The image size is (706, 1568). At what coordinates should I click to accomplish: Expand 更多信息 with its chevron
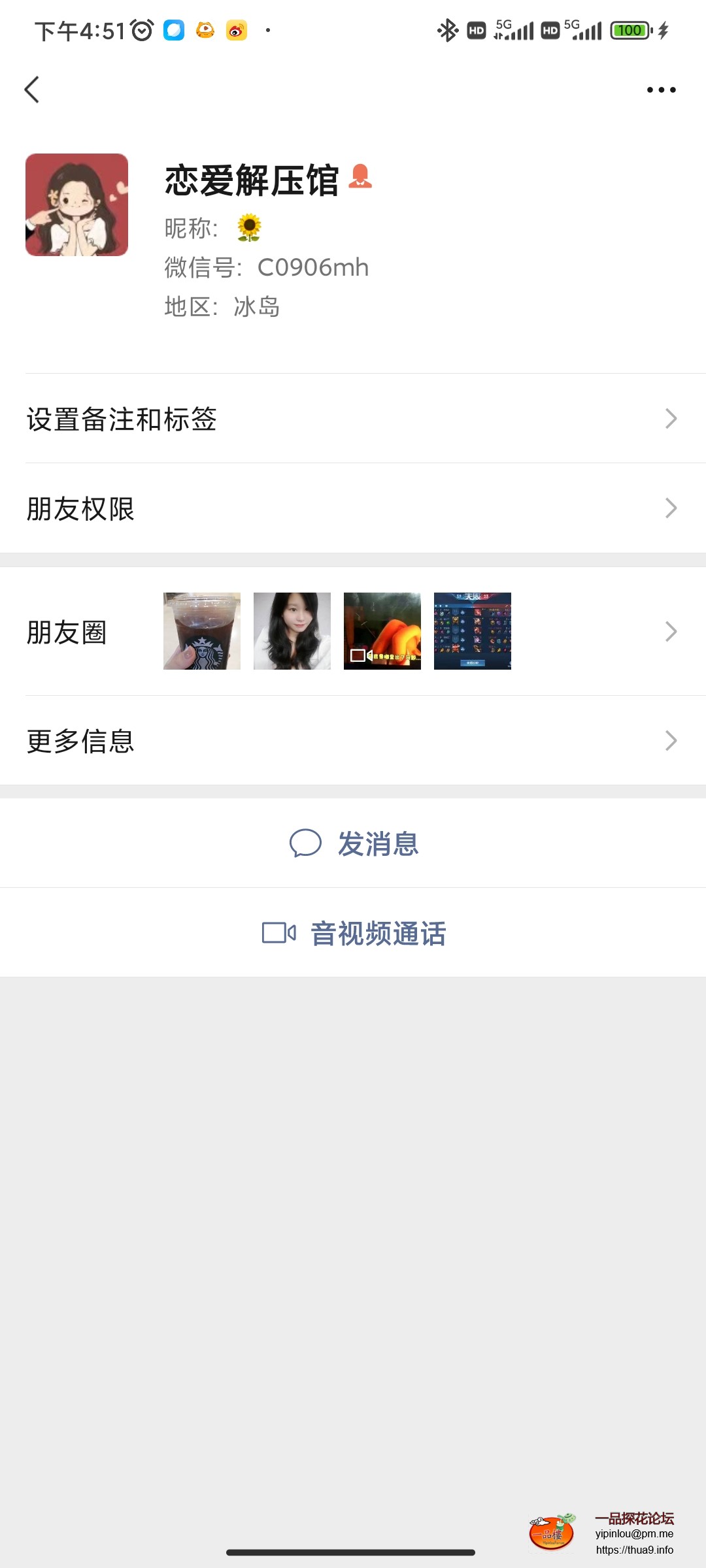click(x=670, y=740)
